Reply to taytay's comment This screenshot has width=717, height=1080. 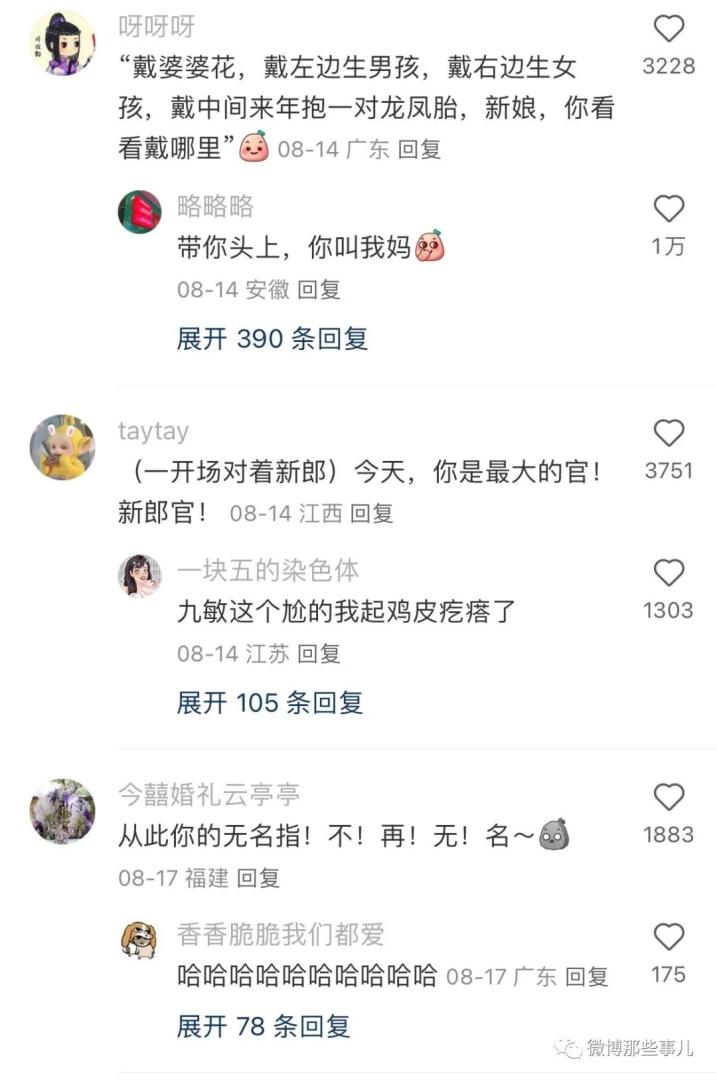coord(371,514)
